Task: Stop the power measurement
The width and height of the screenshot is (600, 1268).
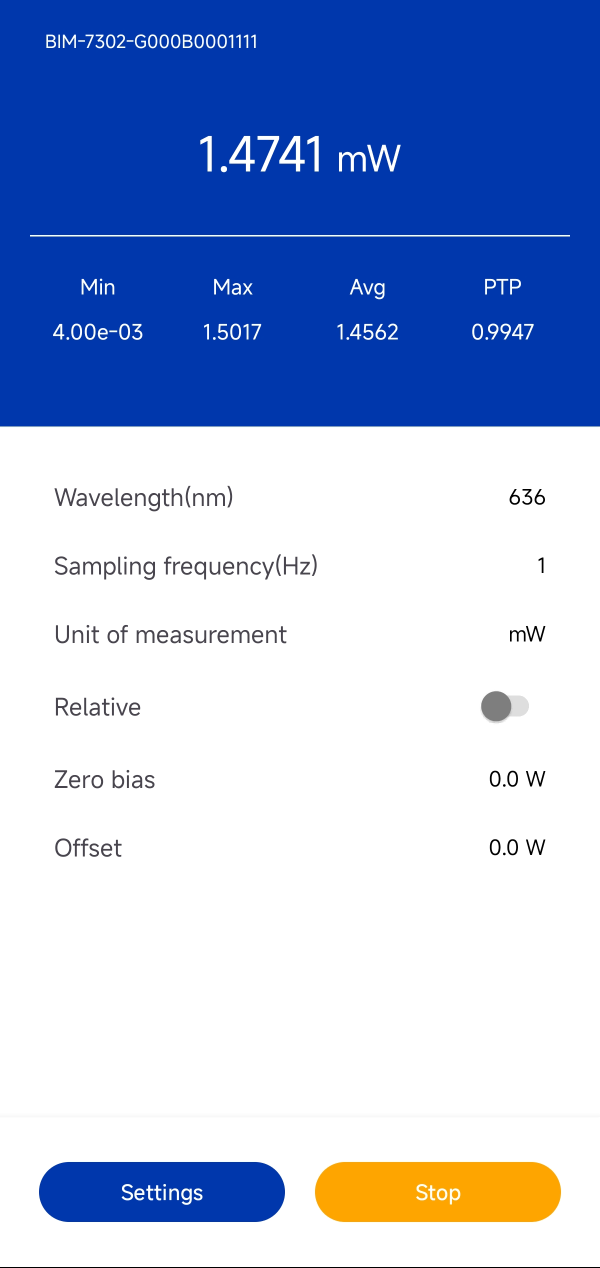Action: point(438,1192)
